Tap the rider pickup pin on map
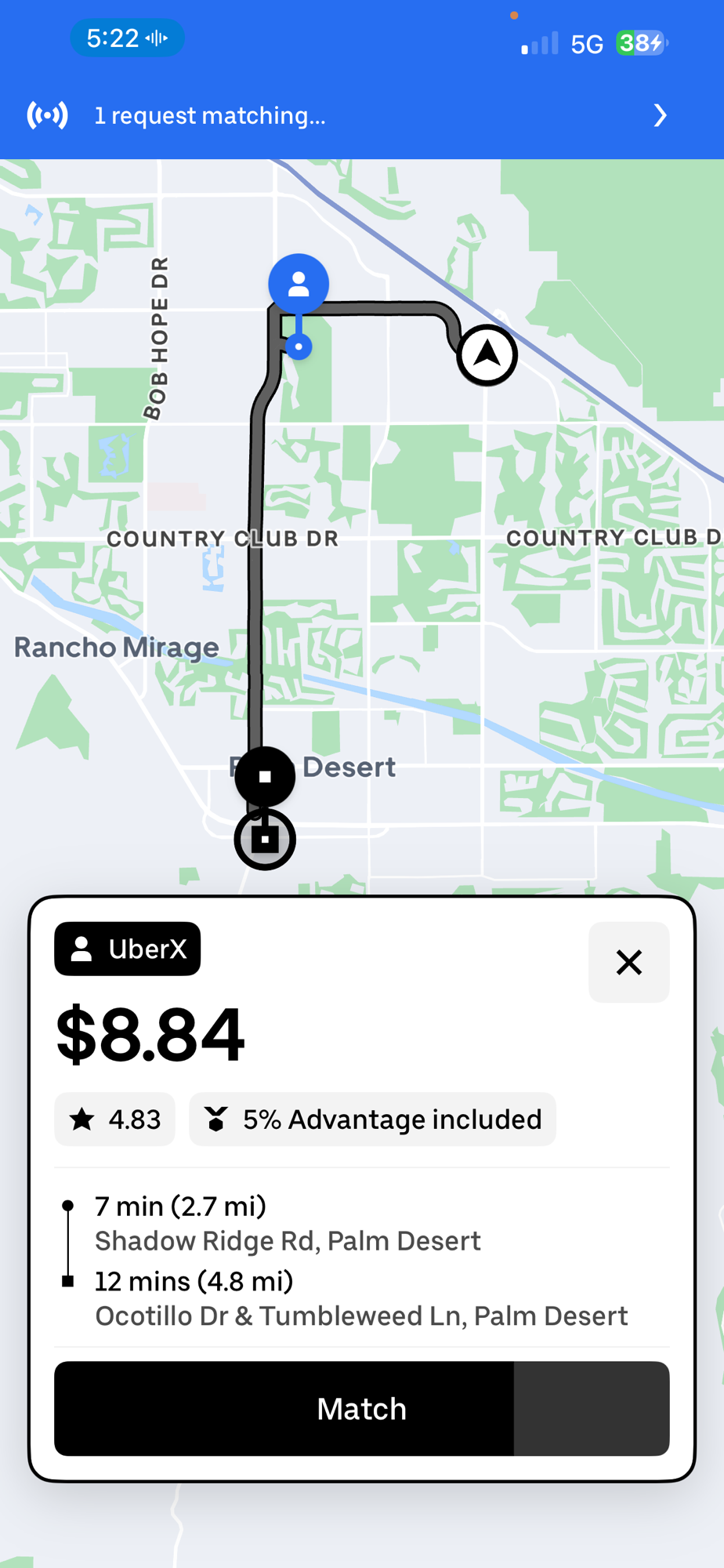724x1568 pixels. [299, 284]
